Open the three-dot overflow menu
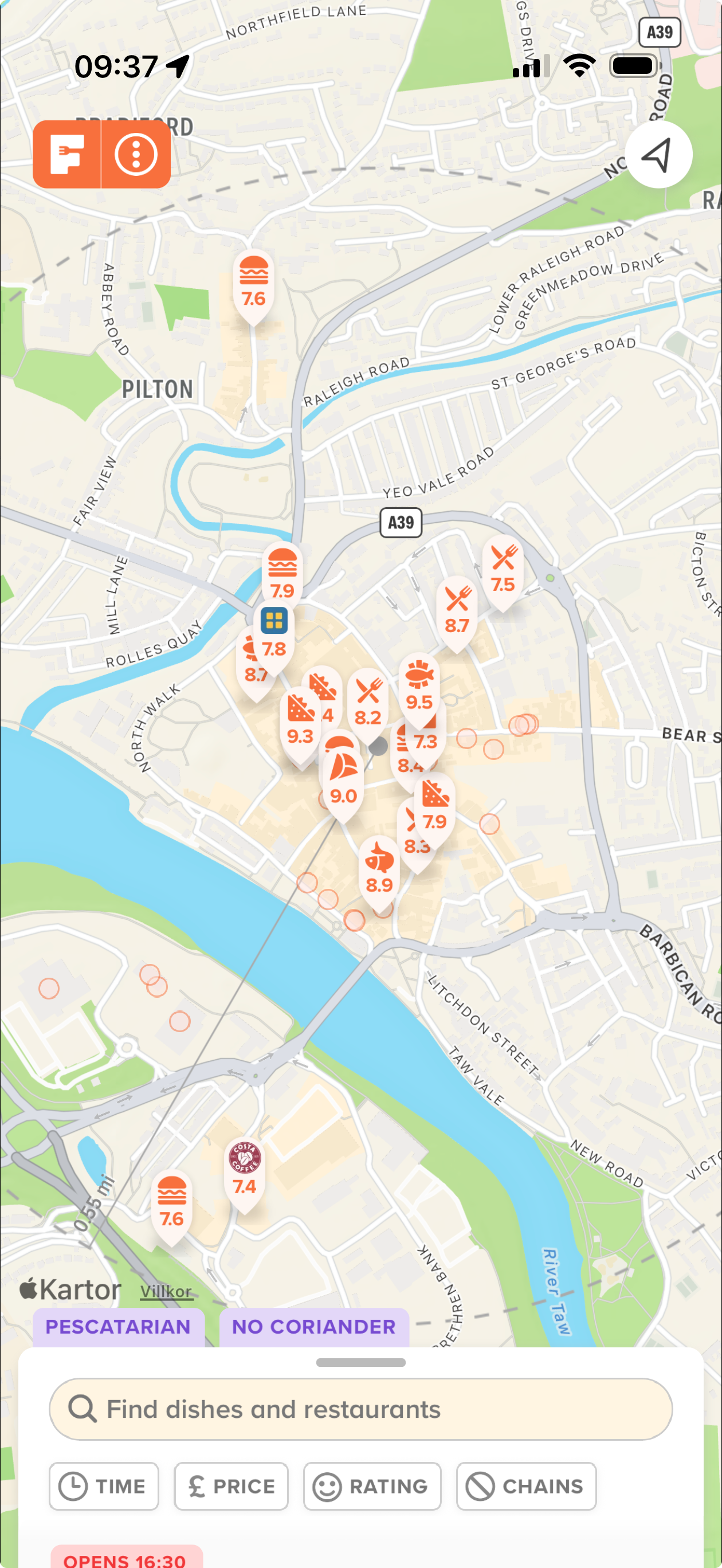Image resolution: width=722 pixels, height=1568 pixels. [x=136, y=155]
